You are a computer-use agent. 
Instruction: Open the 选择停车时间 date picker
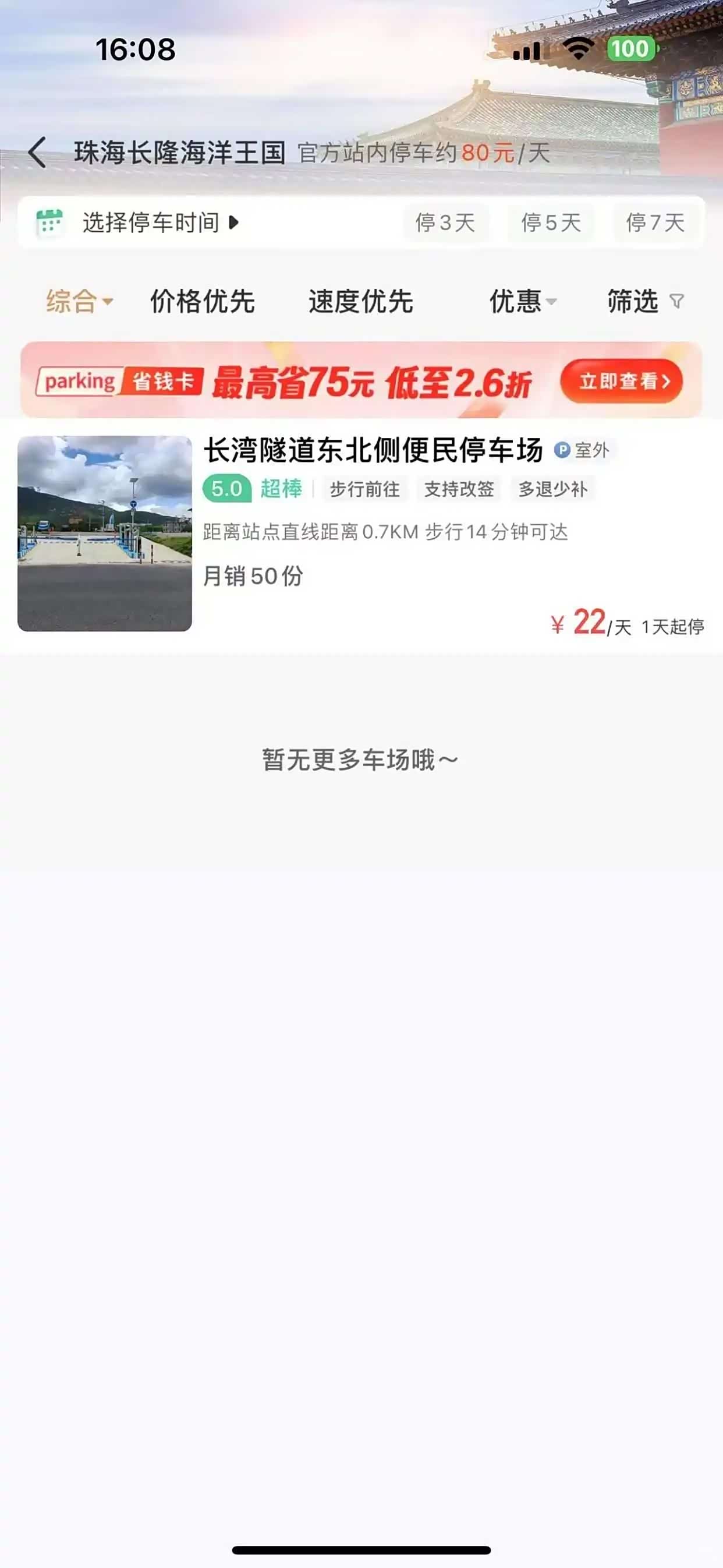click(151, 223)
